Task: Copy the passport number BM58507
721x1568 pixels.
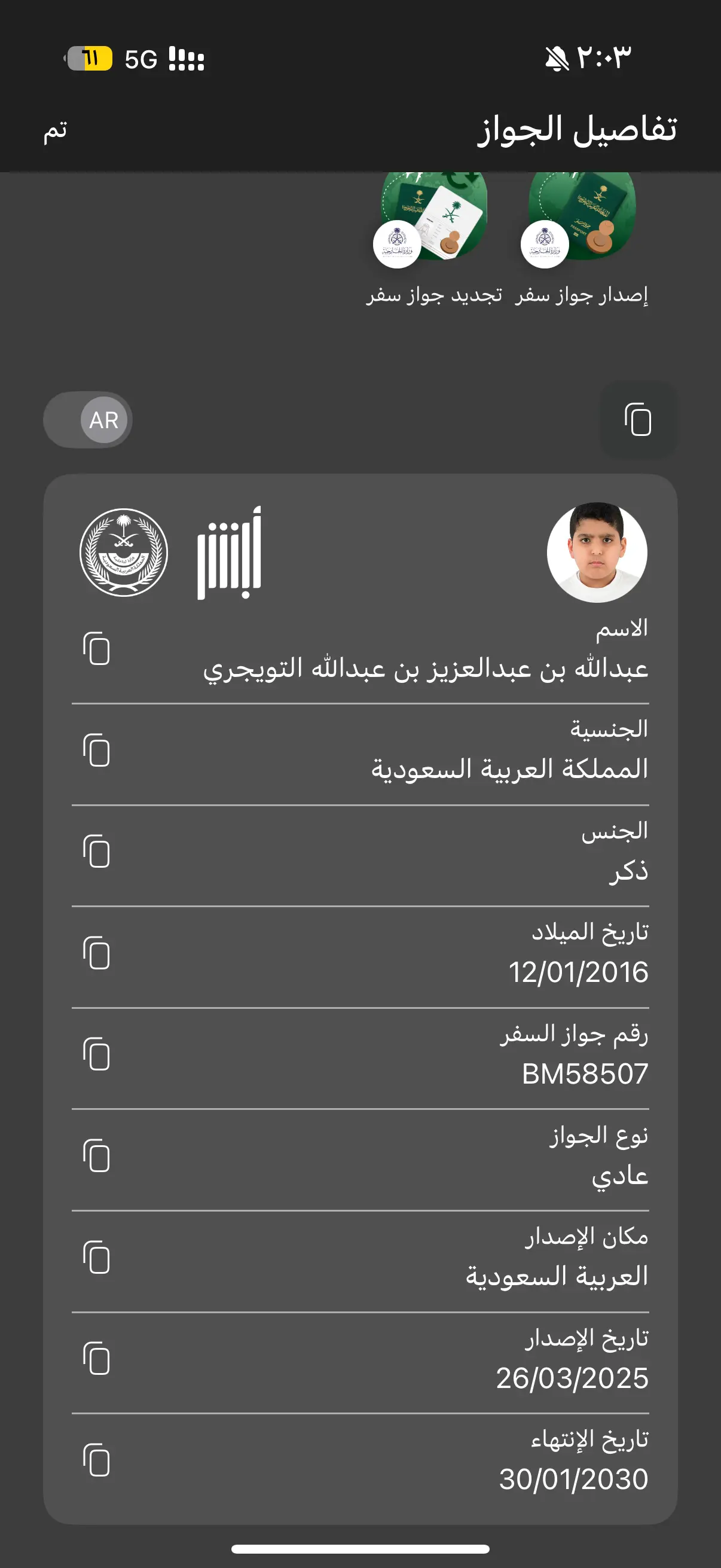Action: 97,1054
